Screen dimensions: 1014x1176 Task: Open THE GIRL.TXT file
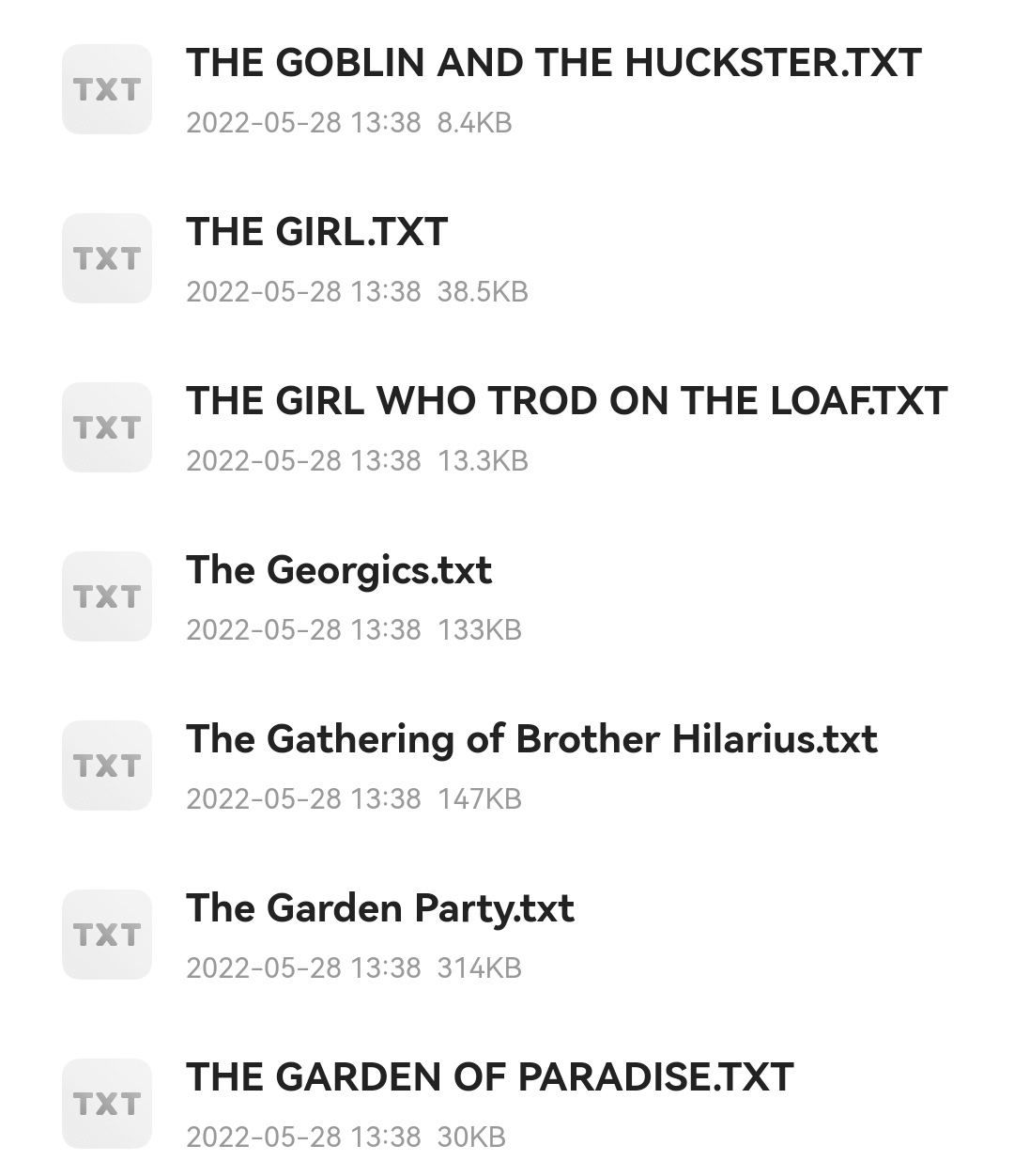(x=317, y=233)
